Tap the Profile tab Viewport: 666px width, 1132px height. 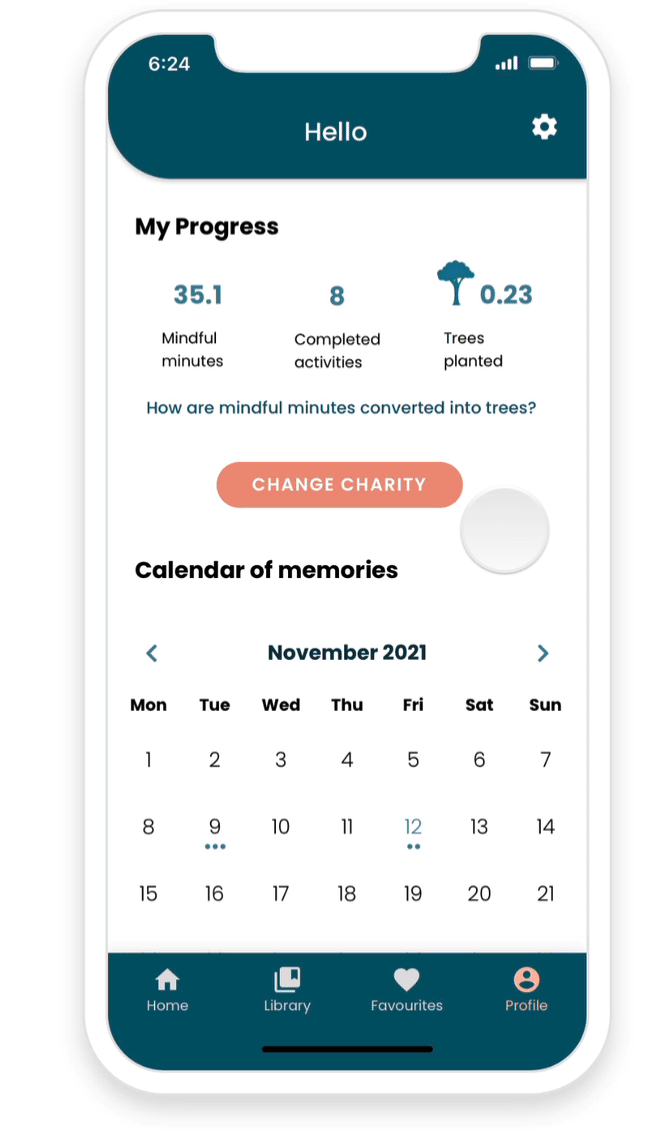tap(526, 990)
